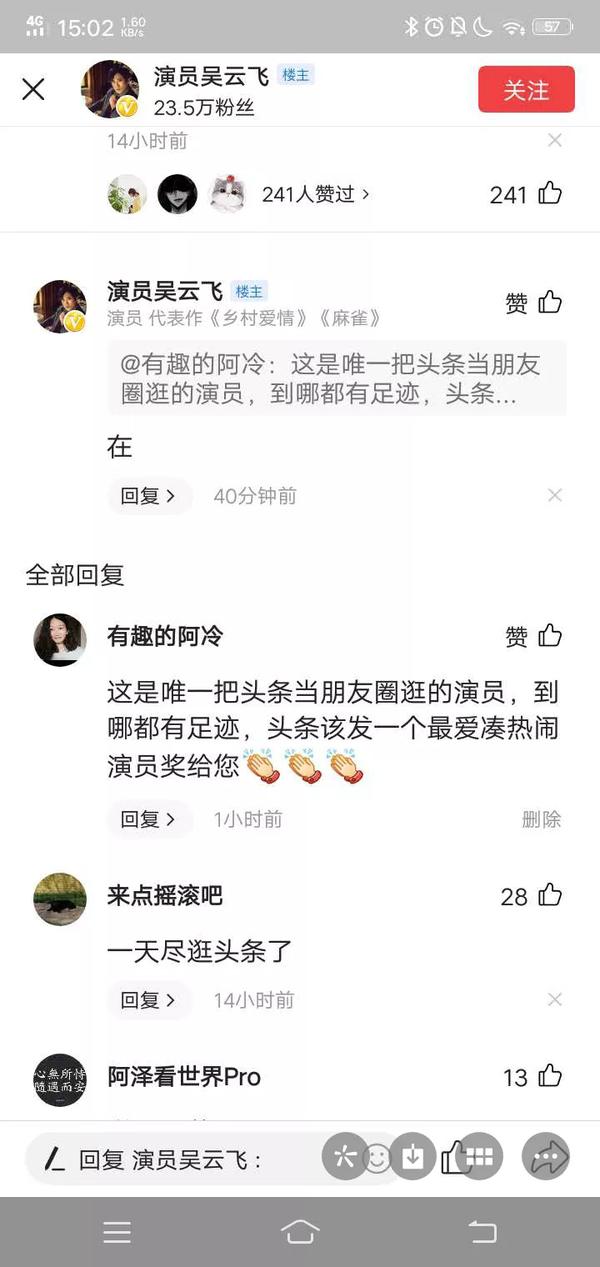The image size is (600, 1267).
Task: Like 演员吴云飞's reply saying 在
Action: (x=549, y=303)
